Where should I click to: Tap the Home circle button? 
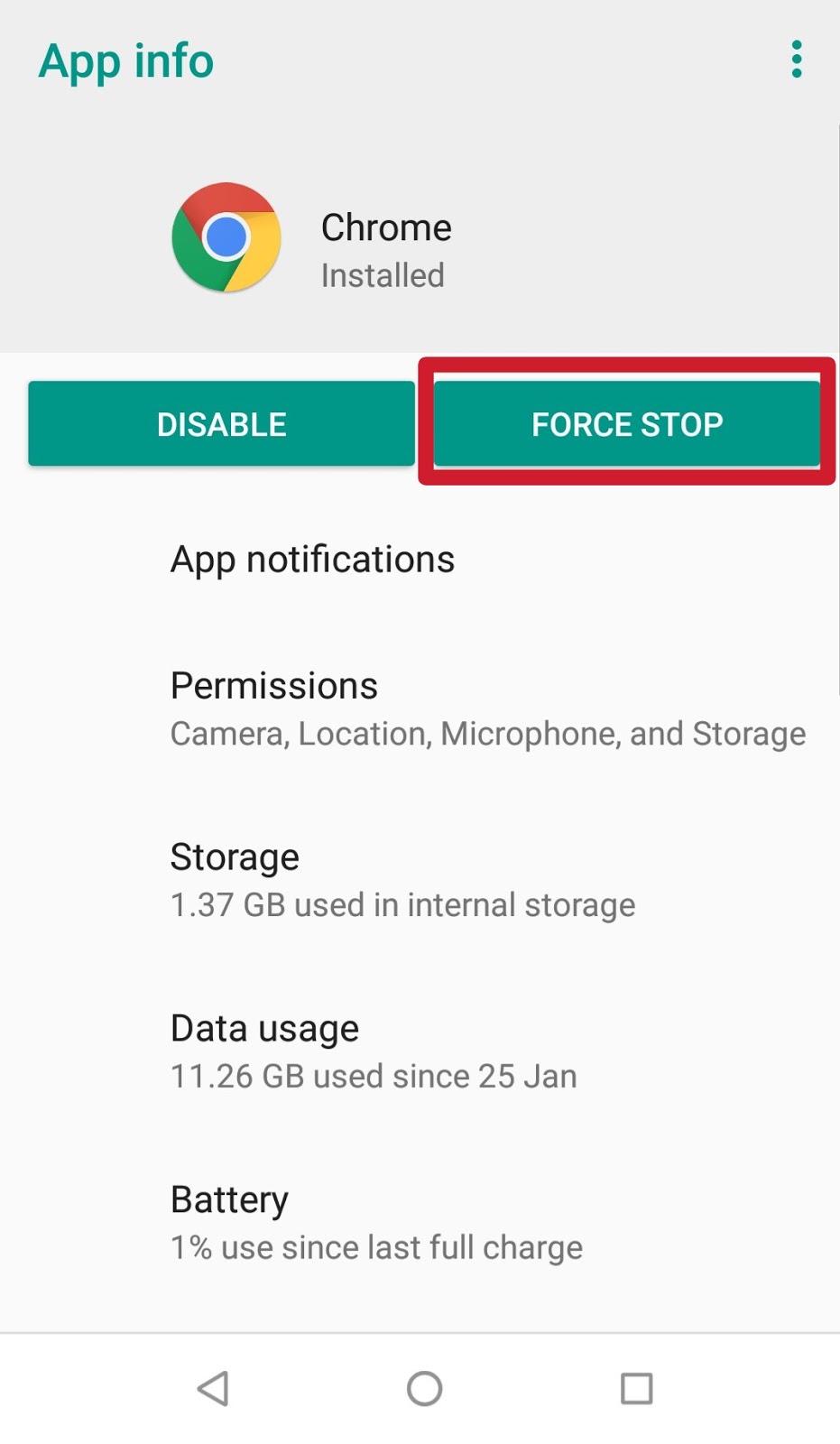pyautogui.click(x=424, y=1389)
